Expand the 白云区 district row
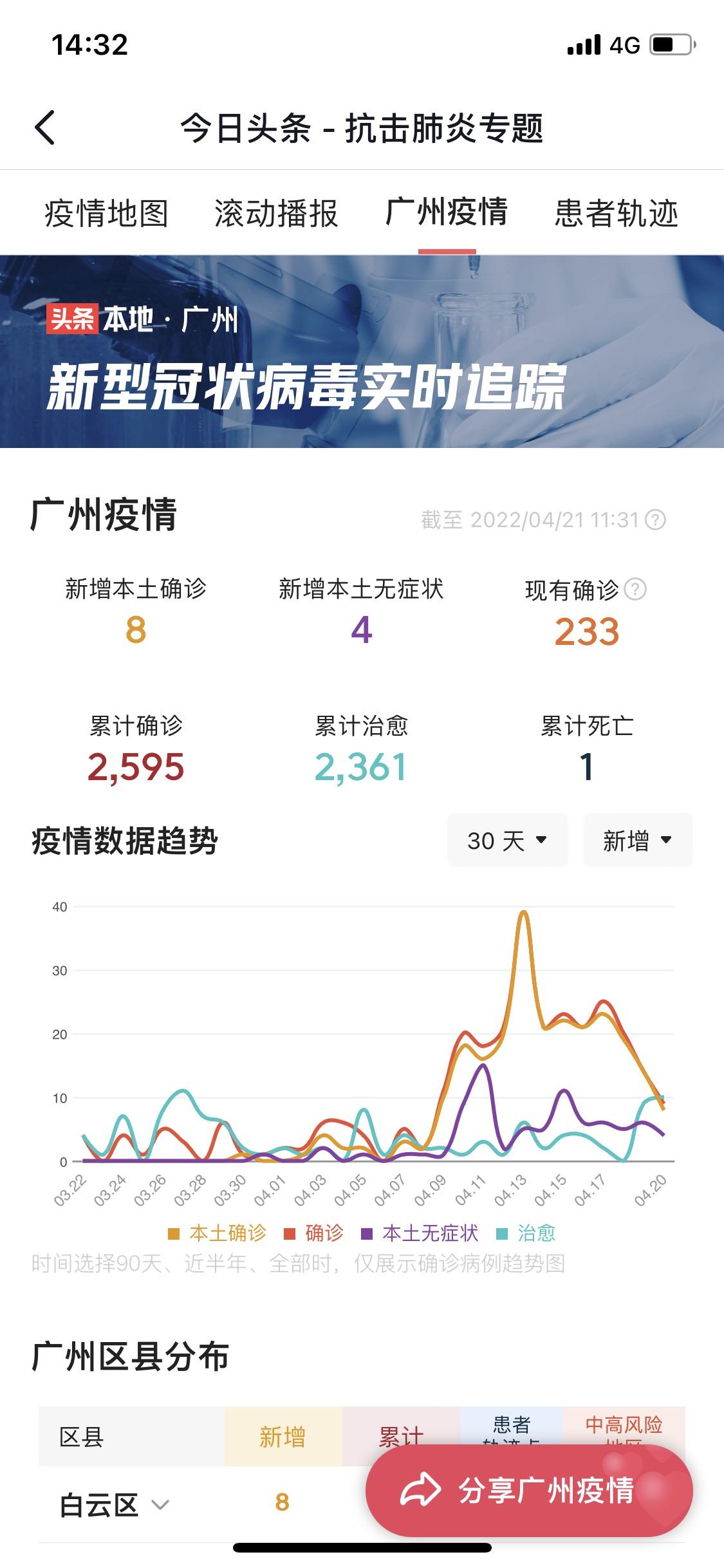The image size is (724, 1568). click(x=115, y=1505)
